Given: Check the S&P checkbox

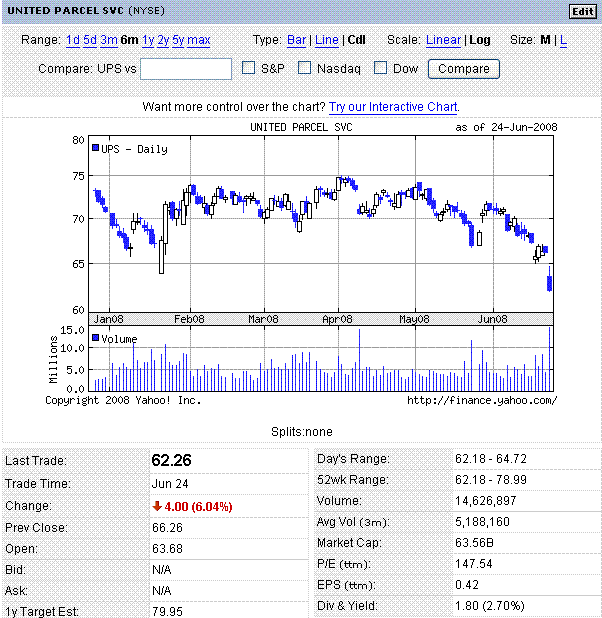Looking at the screenshot, I should 250,68.
